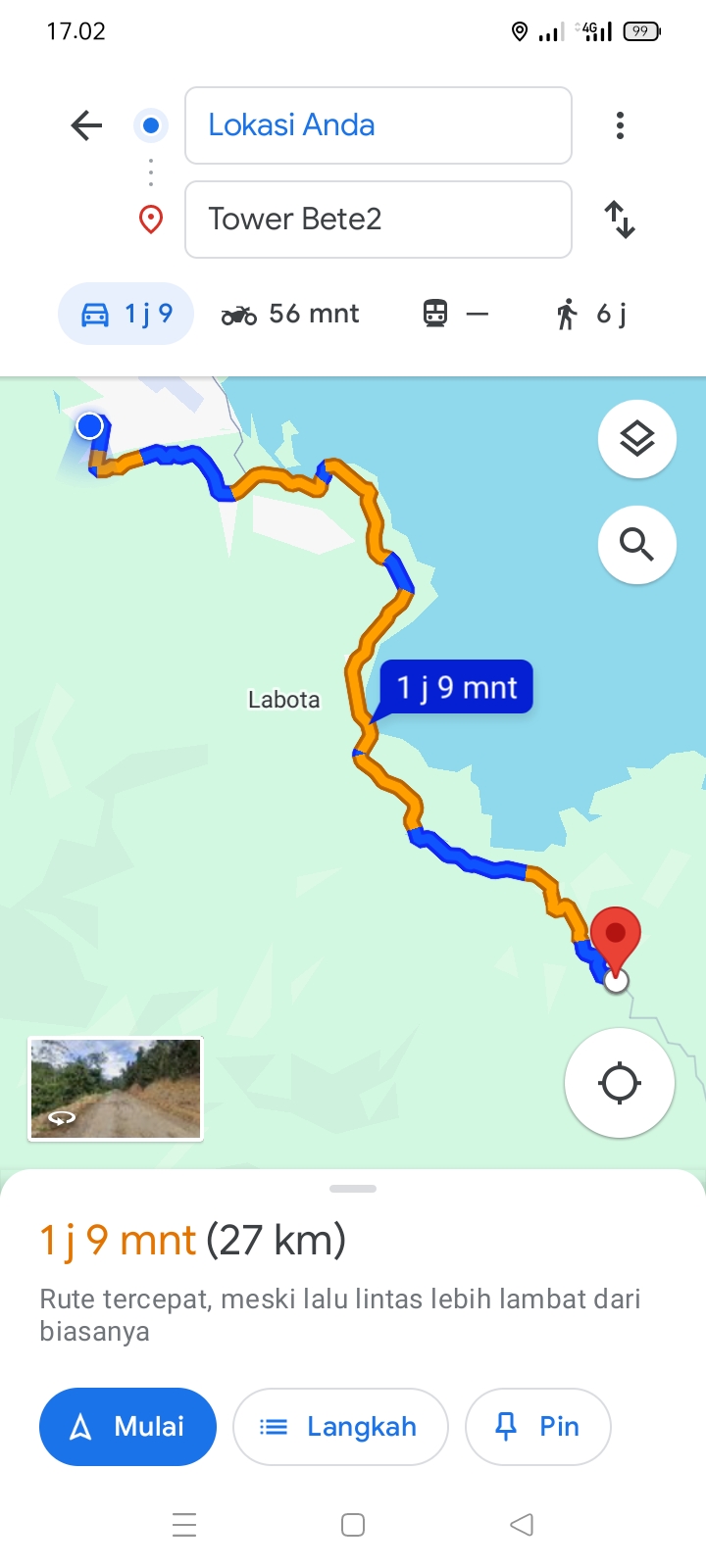The image size is (706, 1568).
Task: View route steps with Langkah
Action: coord(340,1427)
